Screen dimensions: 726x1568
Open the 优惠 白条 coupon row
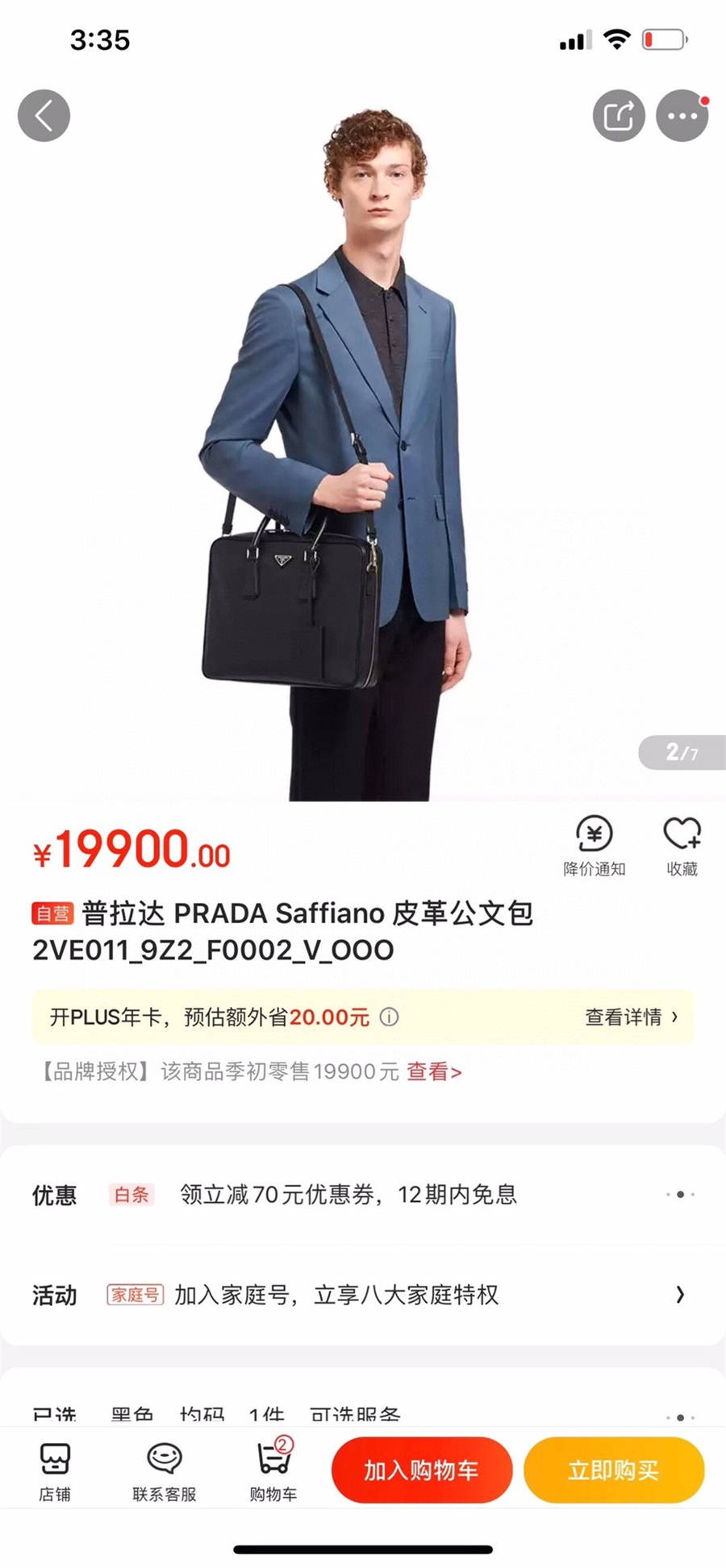[x=363, y=1195]
